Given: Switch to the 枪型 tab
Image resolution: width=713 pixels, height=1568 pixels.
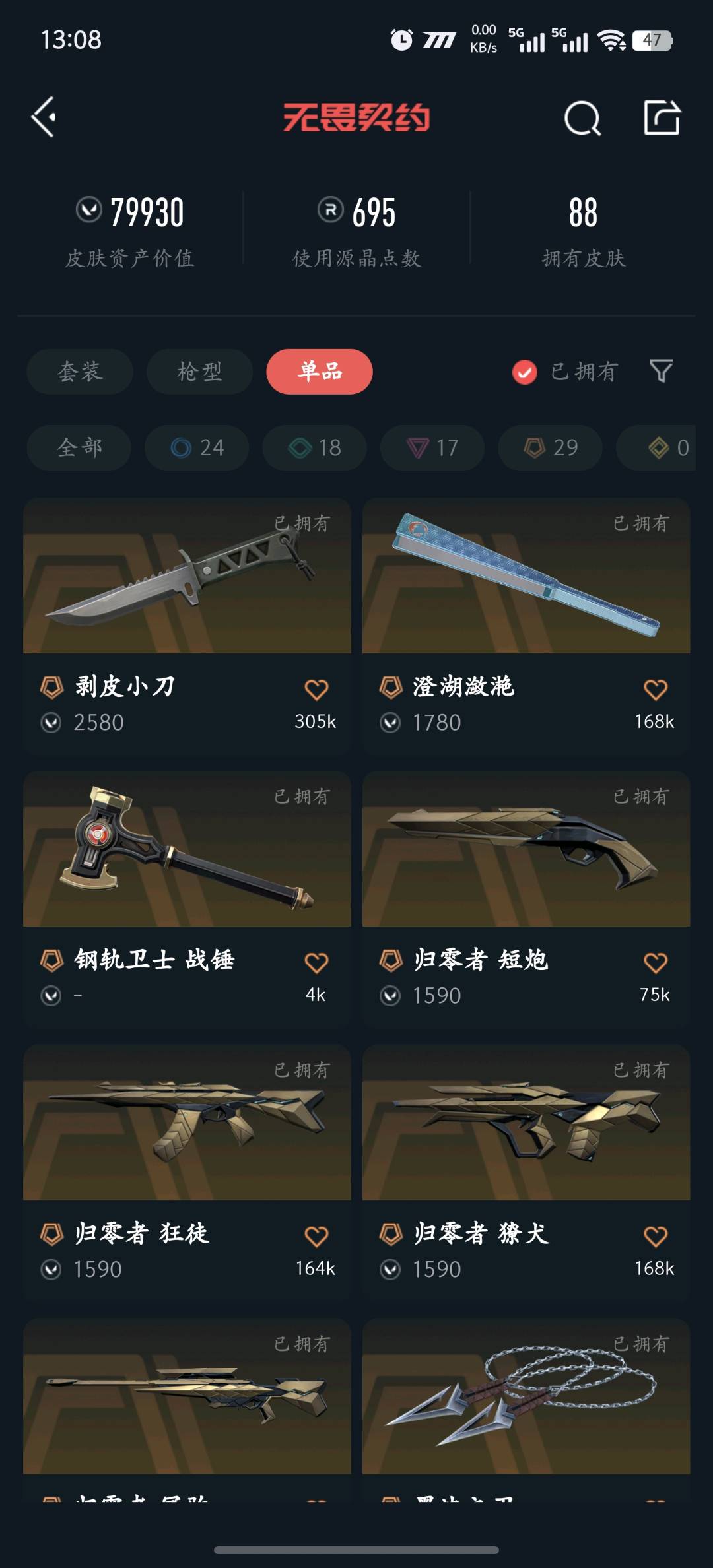Looking at the screenshot, I should coord(199,372).
